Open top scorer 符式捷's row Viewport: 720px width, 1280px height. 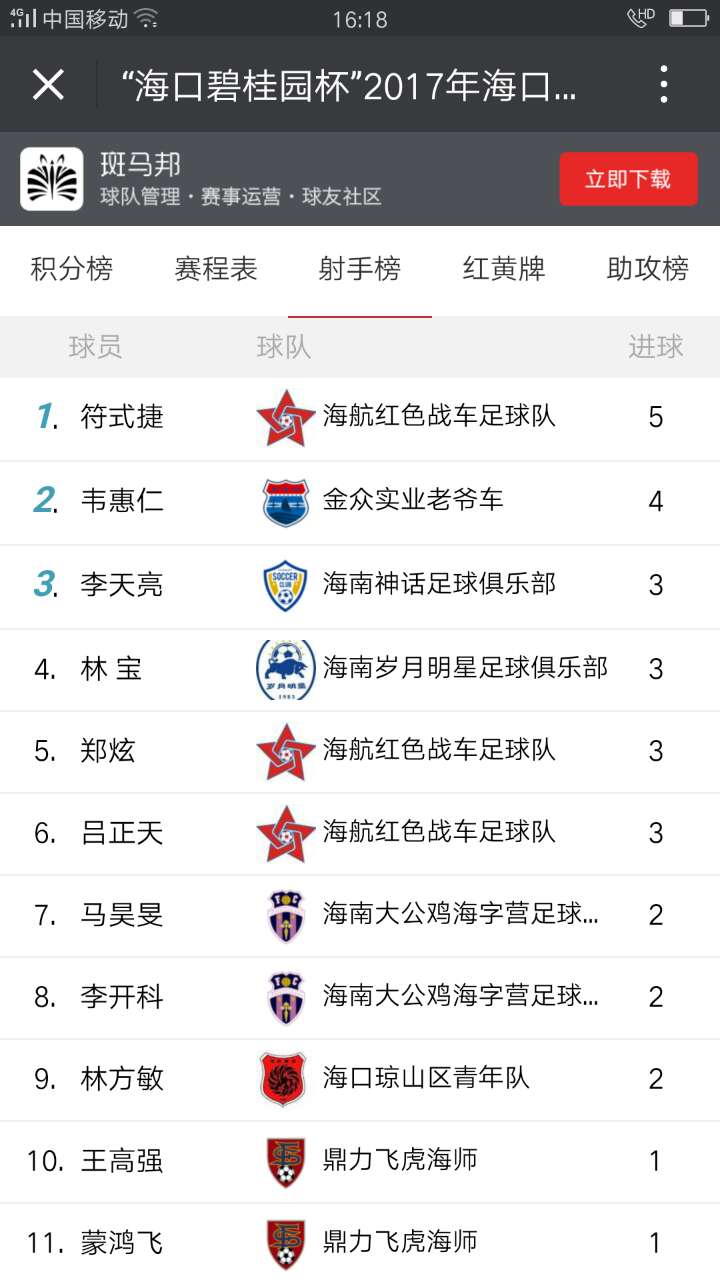tap(360, 418)
